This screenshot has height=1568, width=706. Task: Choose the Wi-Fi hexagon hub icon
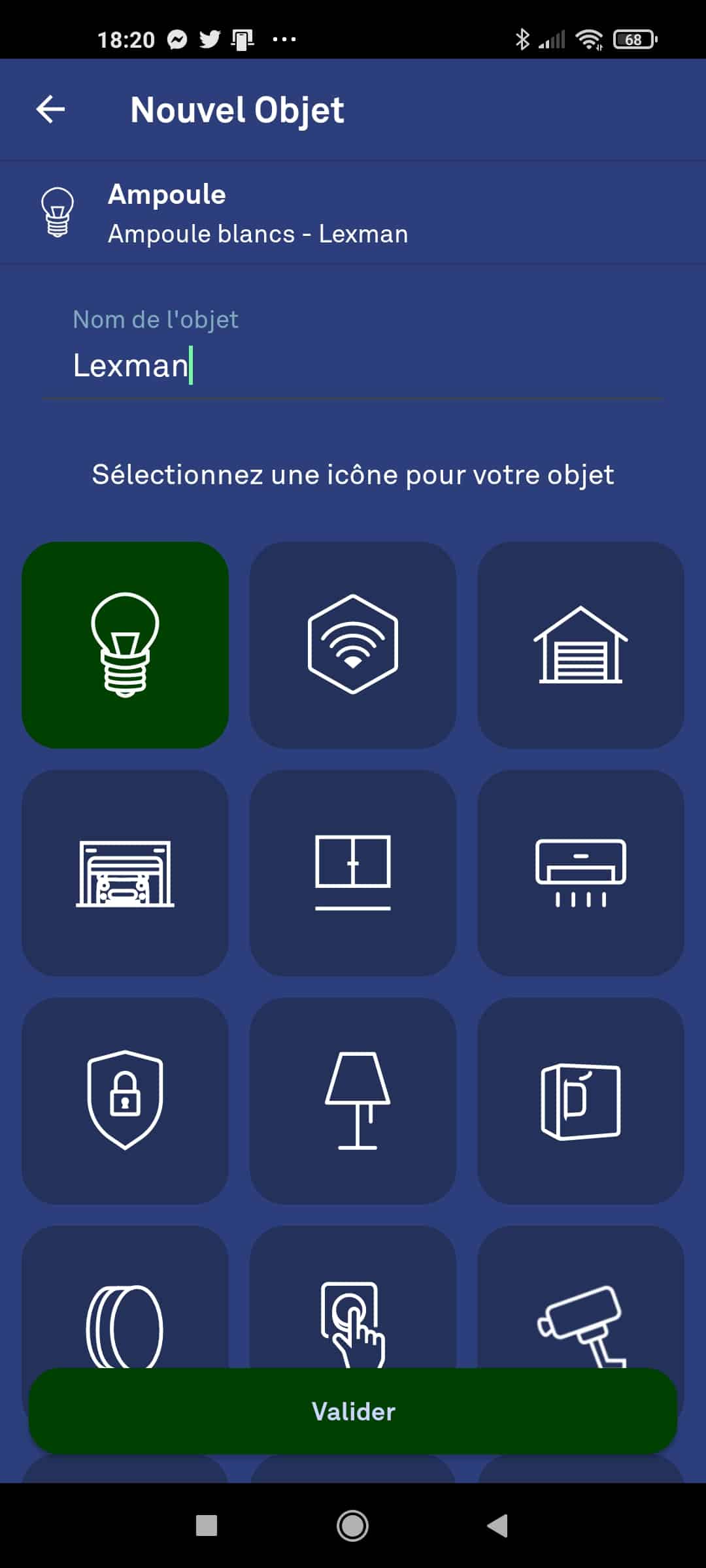[x=353, y=645]
